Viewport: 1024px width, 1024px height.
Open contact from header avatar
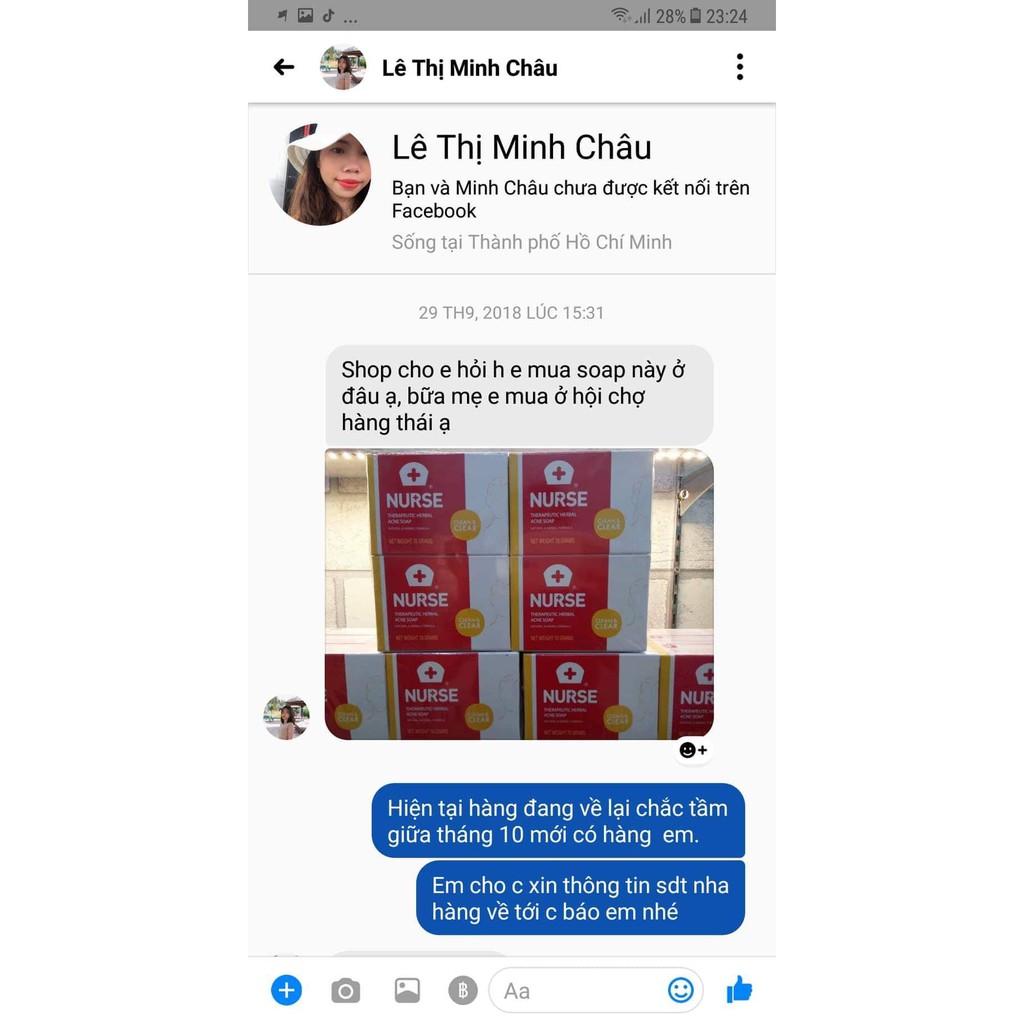point(343,67)
